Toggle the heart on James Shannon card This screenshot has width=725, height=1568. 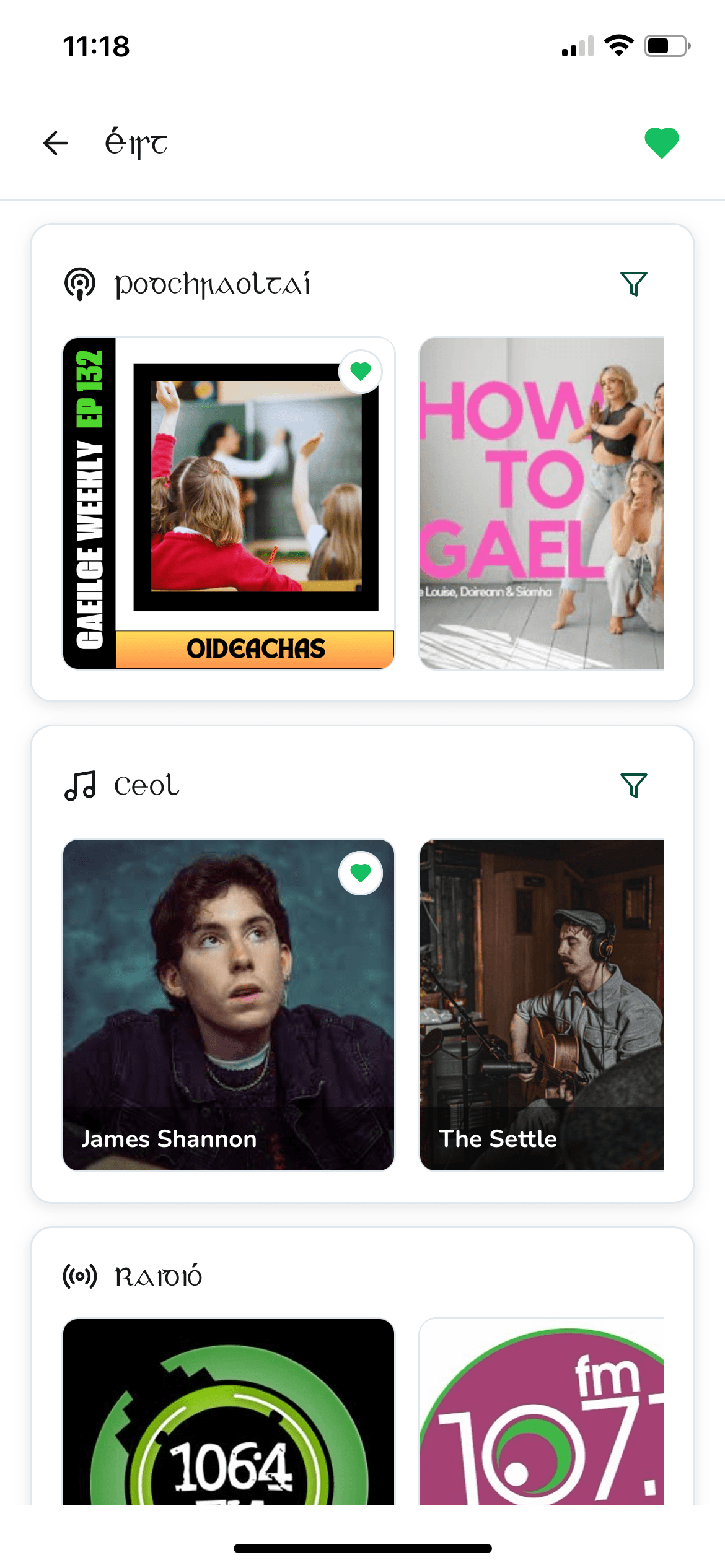[x=360, y=873]
